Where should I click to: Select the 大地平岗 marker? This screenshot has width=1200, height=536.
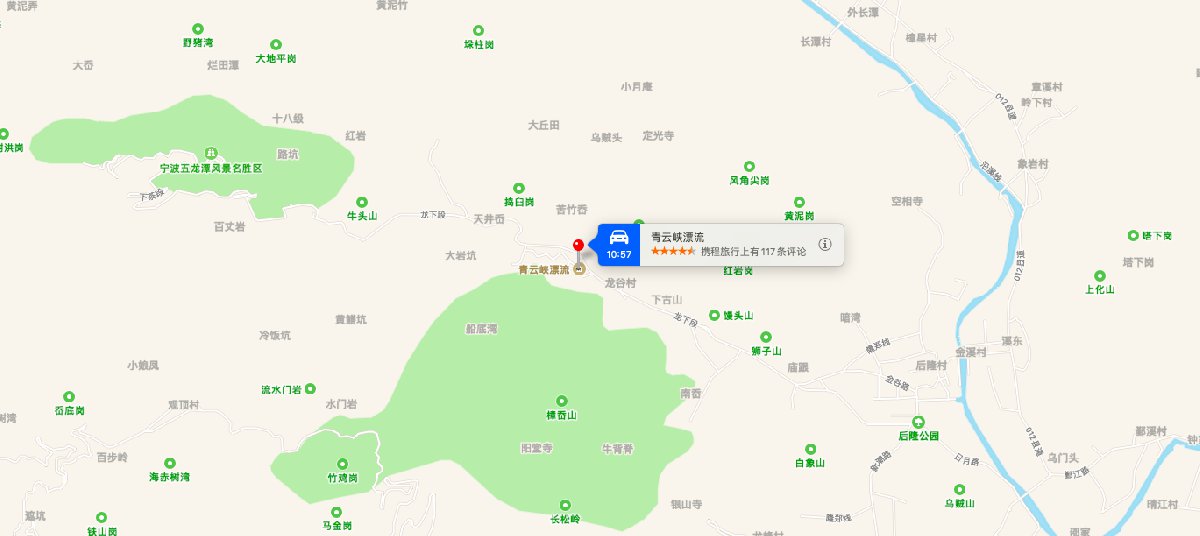click(x=276, y=45)
